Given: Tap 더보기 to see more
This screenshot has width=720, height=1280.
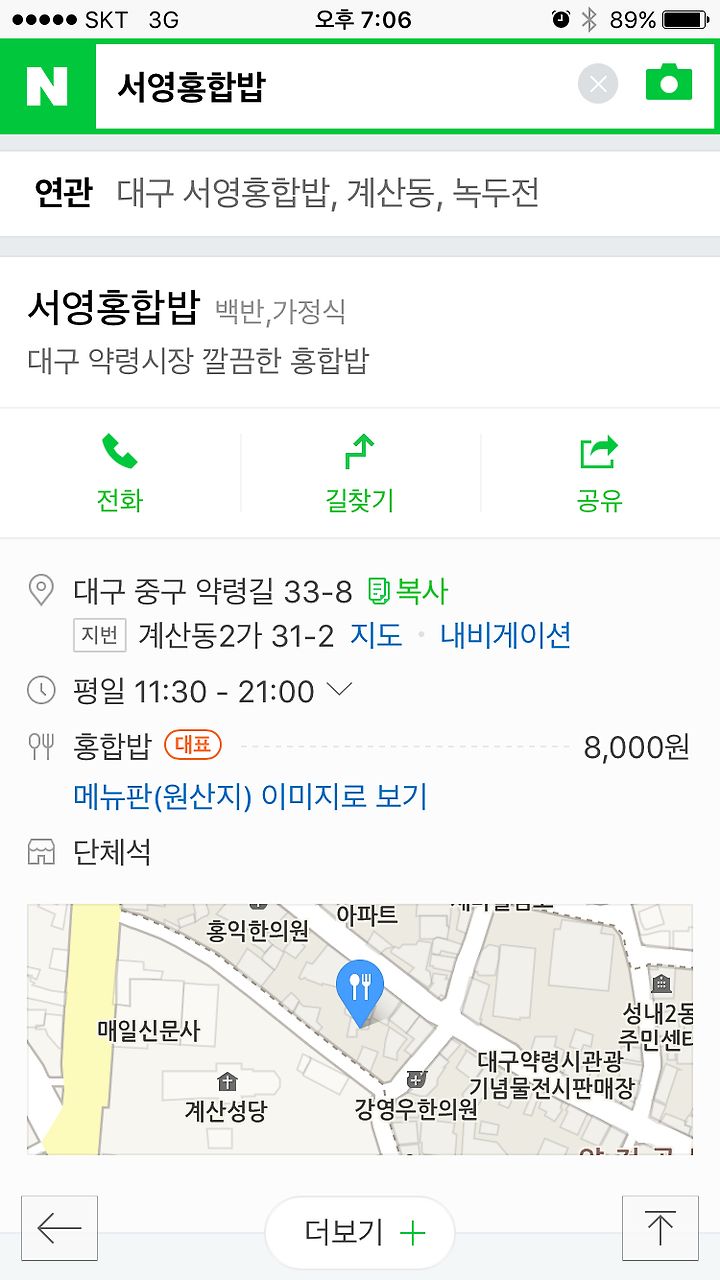Looking at the screenshot, I should (x=360, y=1233).
